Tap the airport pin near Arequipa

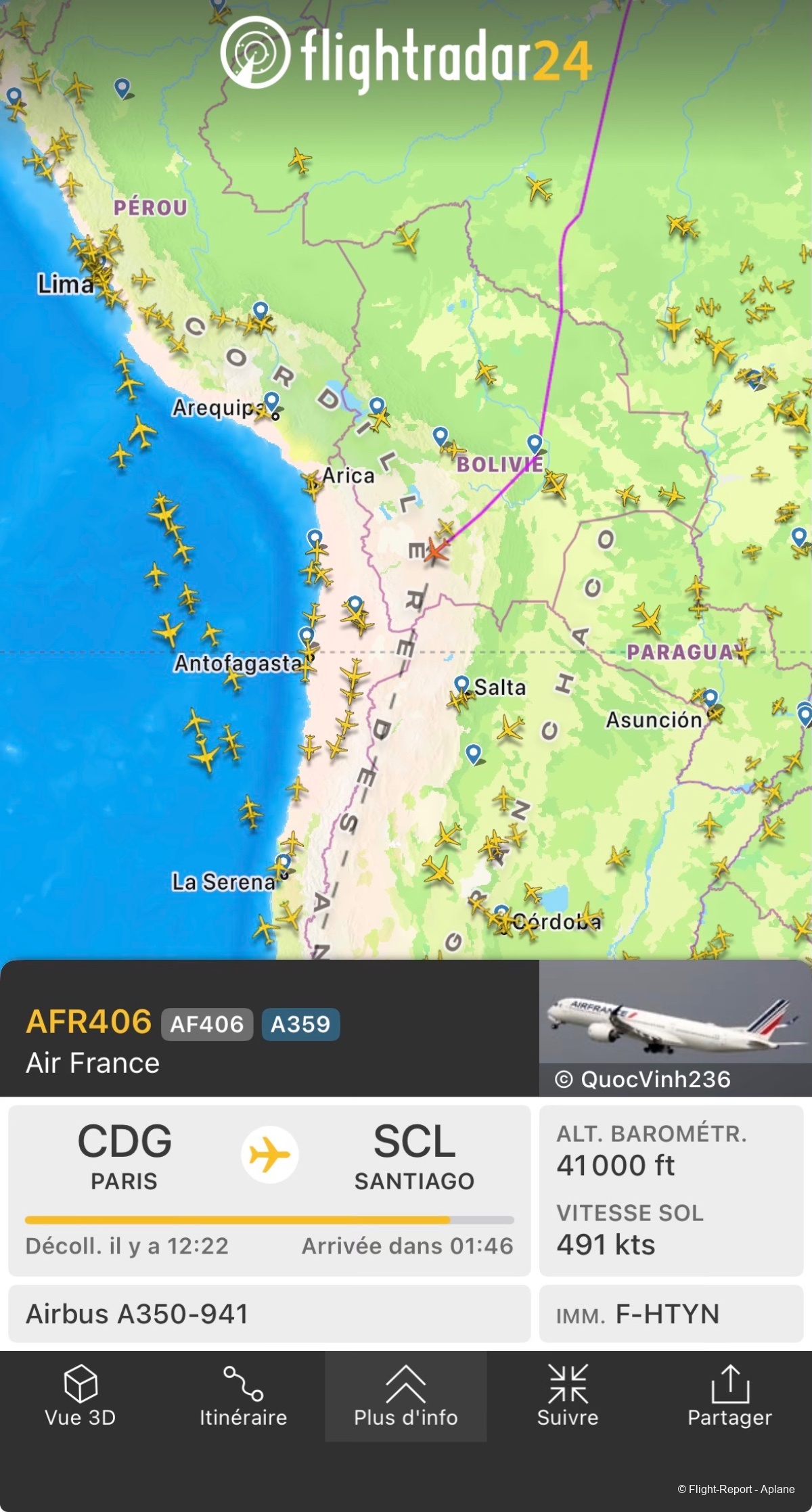271,400
